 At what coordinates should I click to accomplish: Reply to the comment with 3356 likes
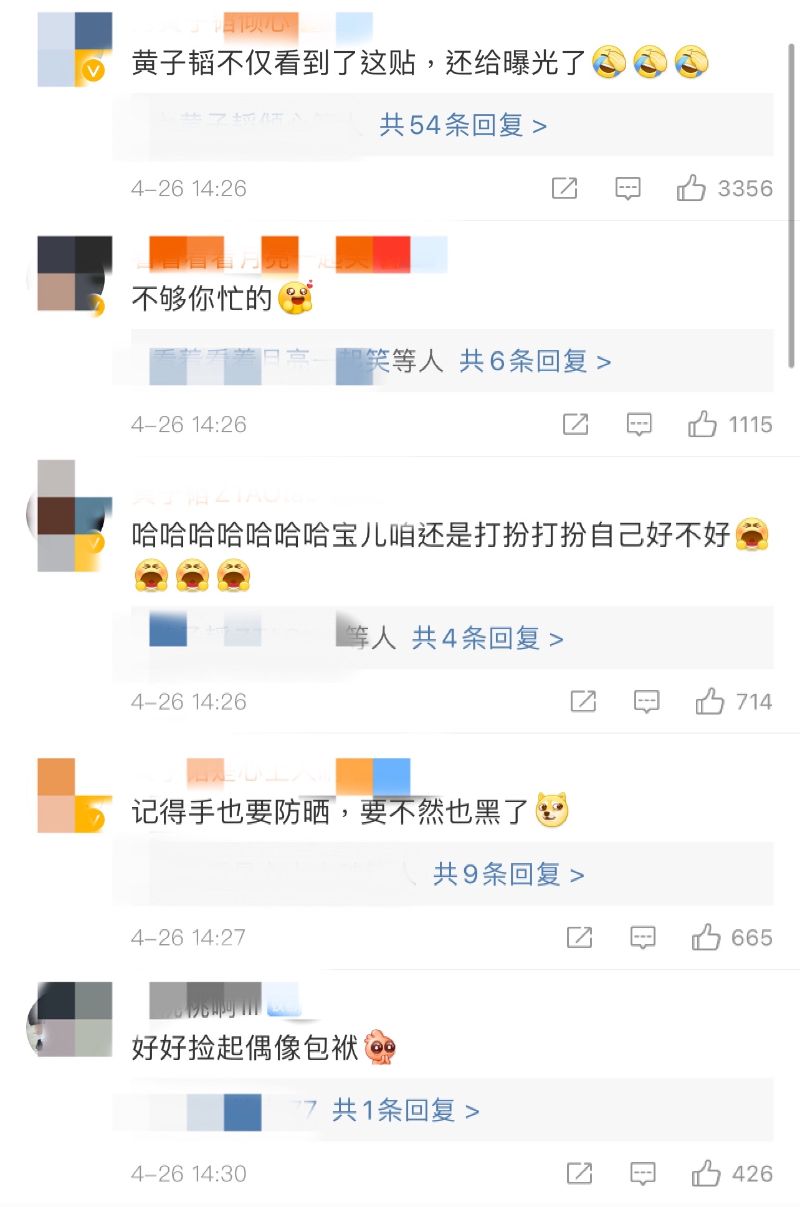pyautogui.click(x=628, y=188)
